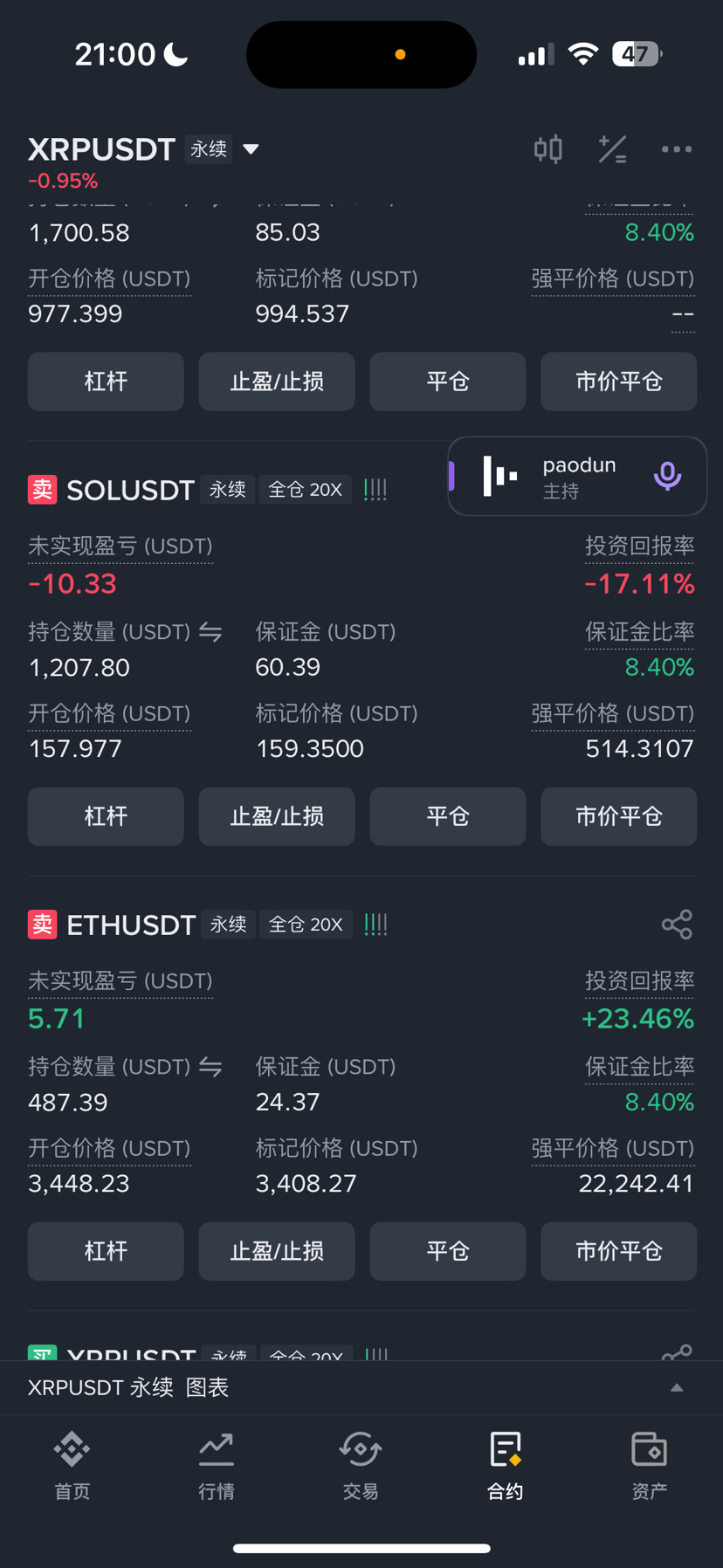Image resolution: width=723 pixels, height=1568 pixels.
Task: Tap 平仓 on the SOLUSDT position
Action: [448, 816]
